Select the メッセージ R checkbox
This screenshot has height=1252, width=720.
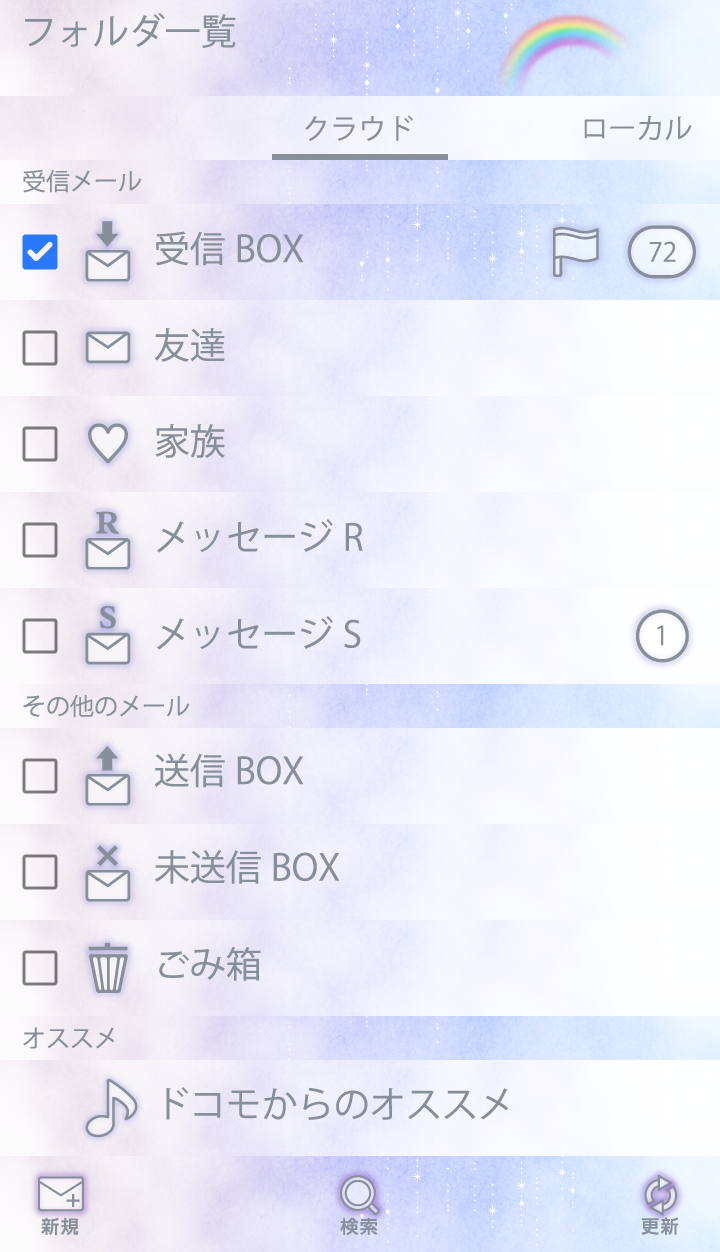tap(40, 540)
